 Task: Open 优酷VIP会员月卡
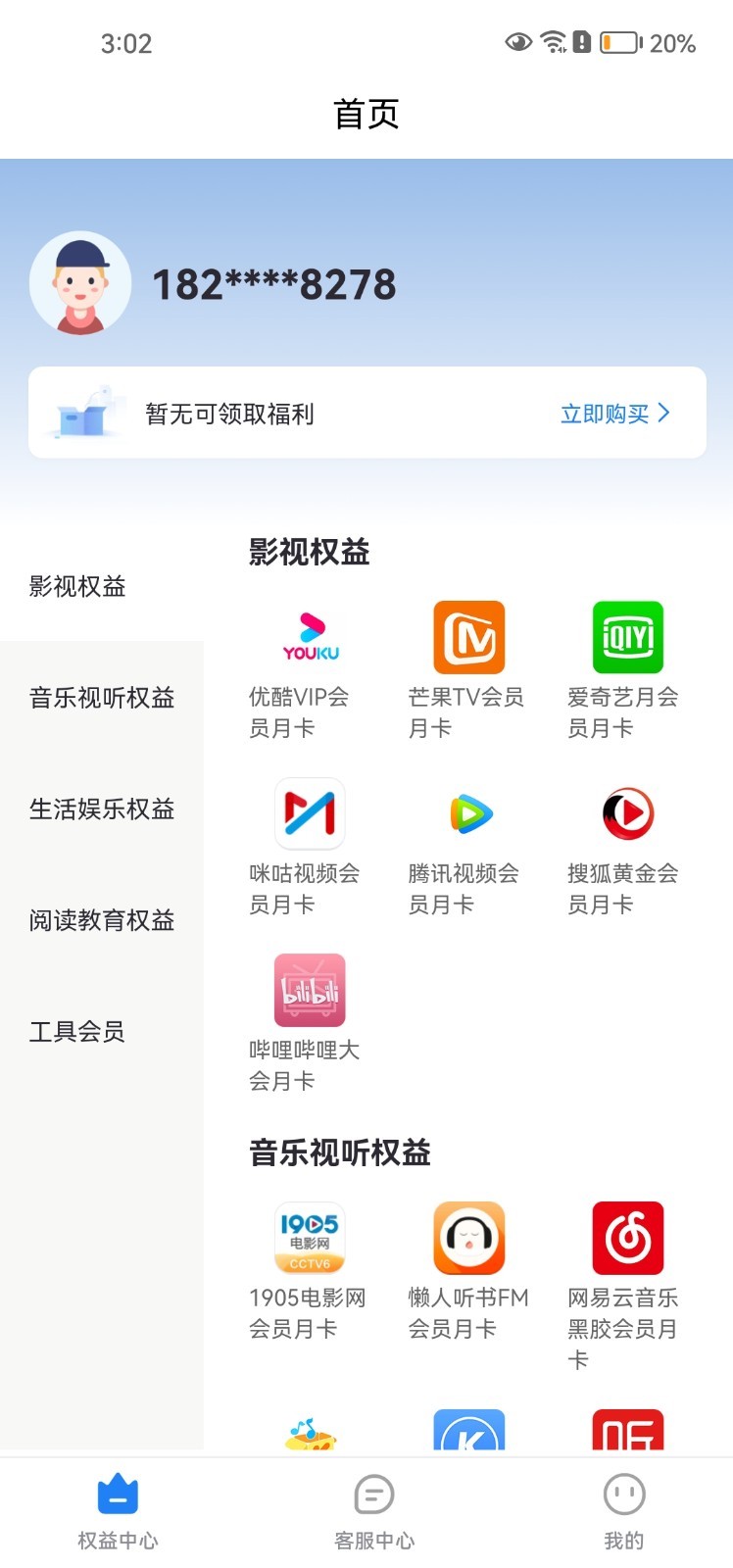[x=310, y=637]
